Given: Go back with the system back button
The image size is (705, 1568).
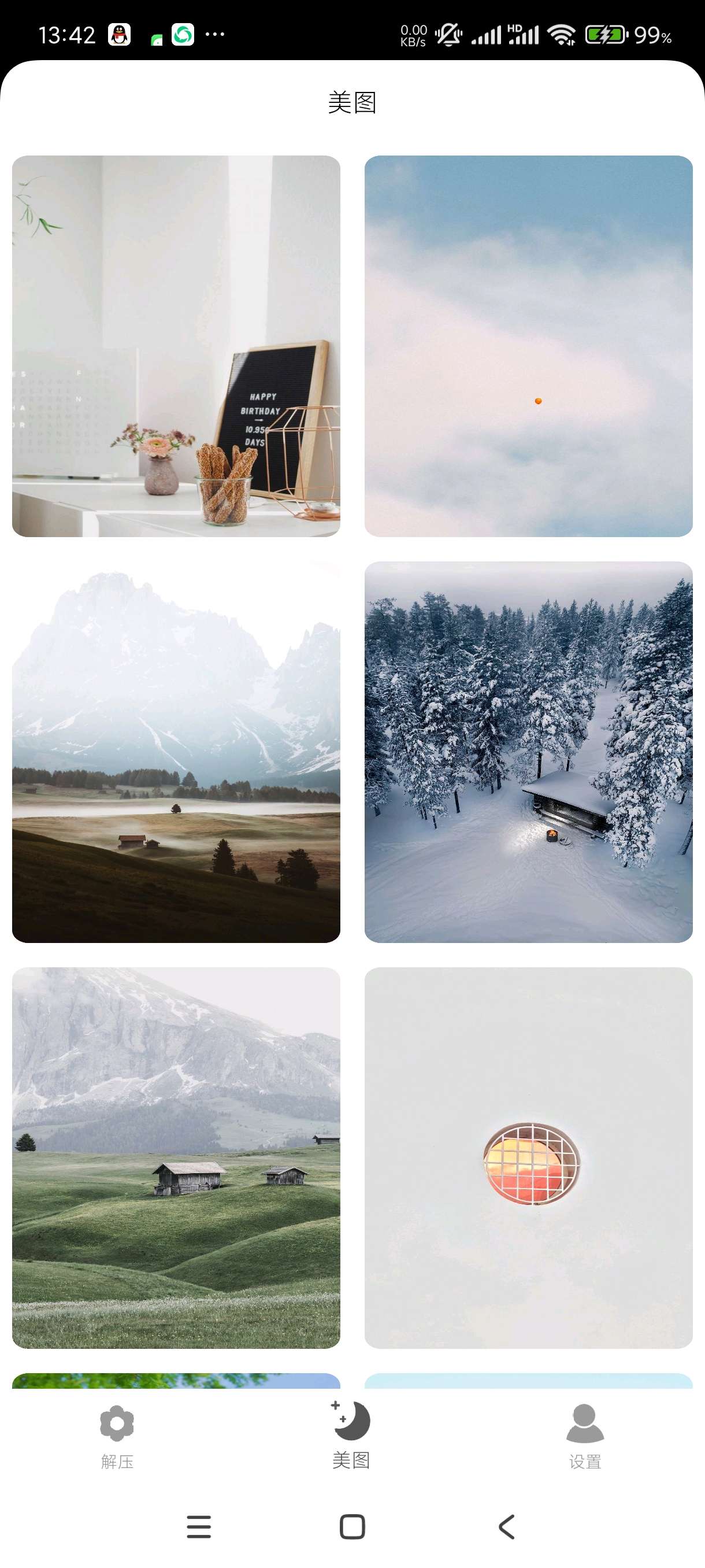Looking at the screenshot, I should point(507,1526).
